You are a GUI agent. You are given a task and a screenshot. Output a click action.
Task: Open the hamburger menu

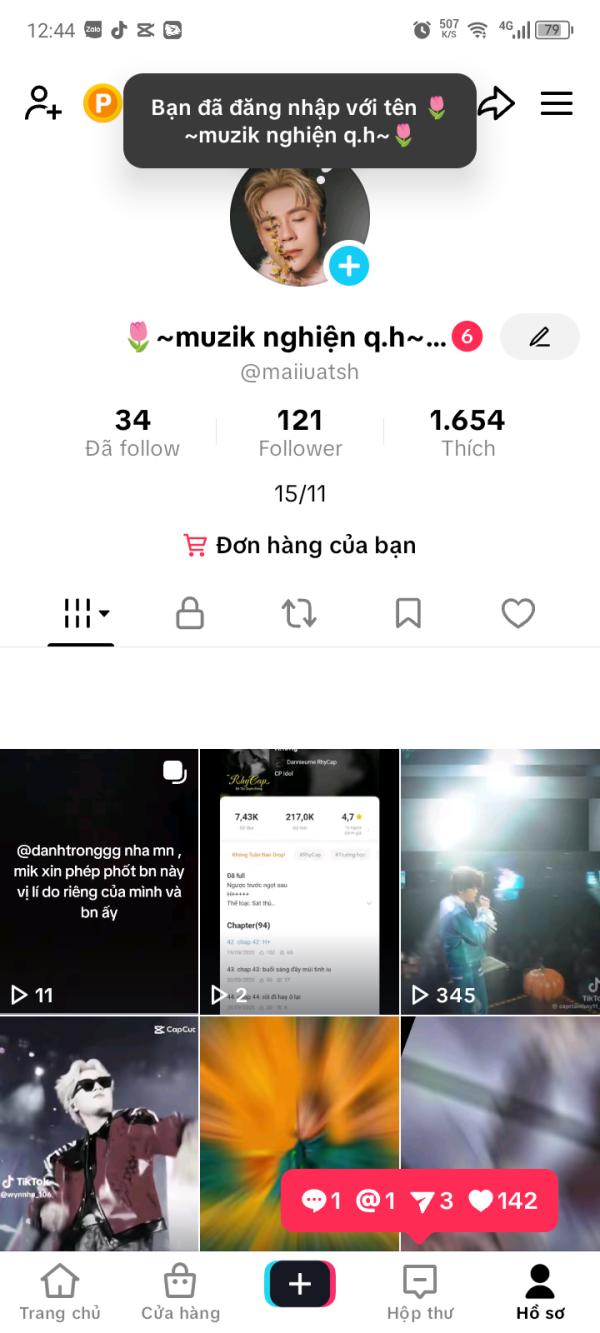pyautogui.click(x=556, y=103)
